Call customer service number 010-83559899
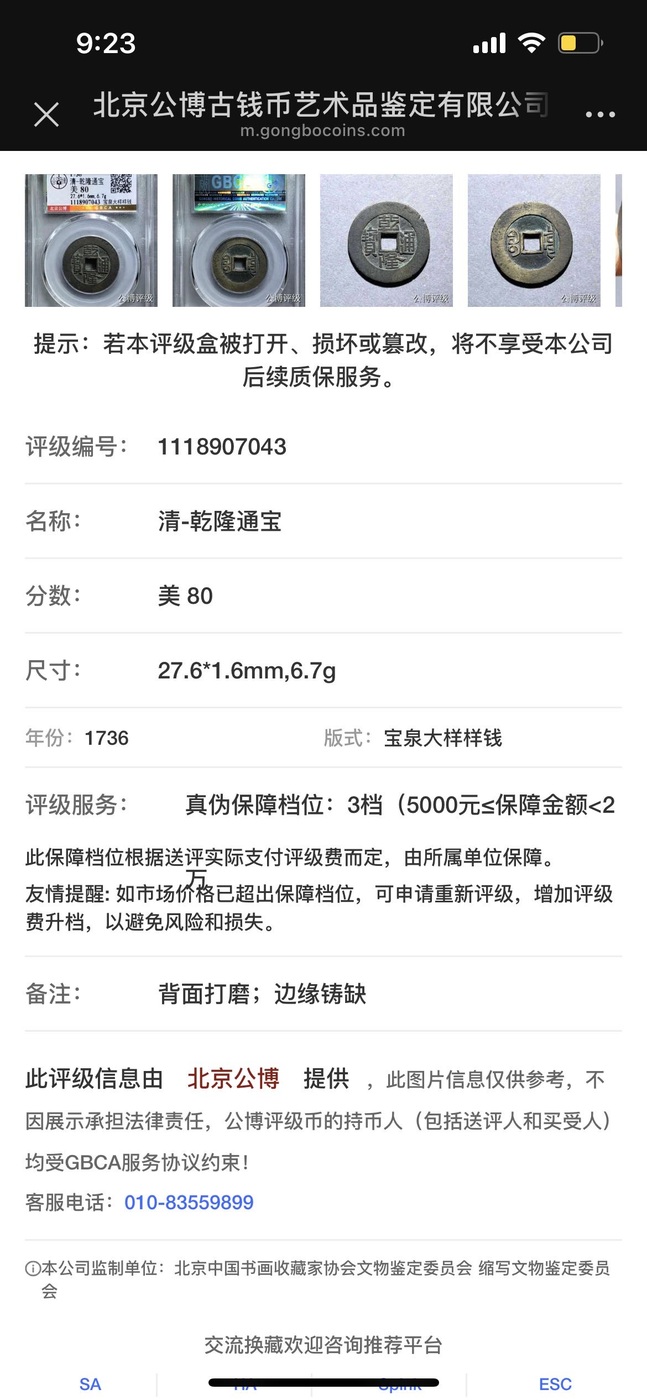647x1400 pixels. click(x=189, y=1203)
